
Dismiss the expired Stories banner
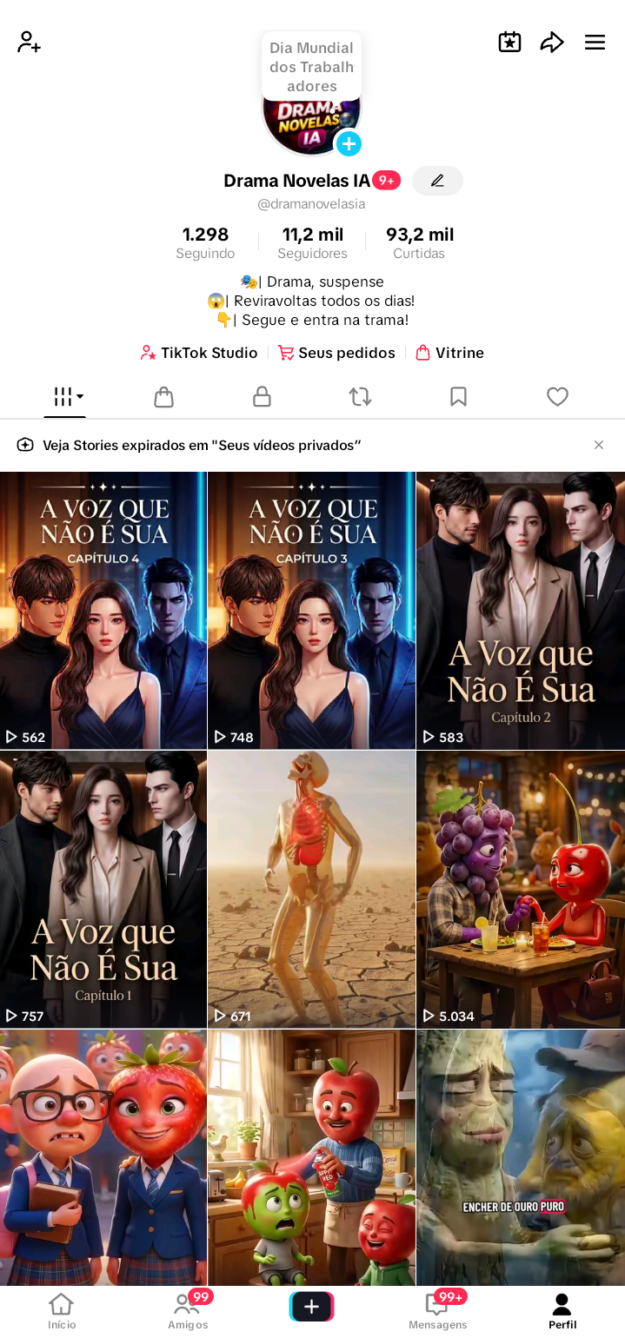coord(598,445)
